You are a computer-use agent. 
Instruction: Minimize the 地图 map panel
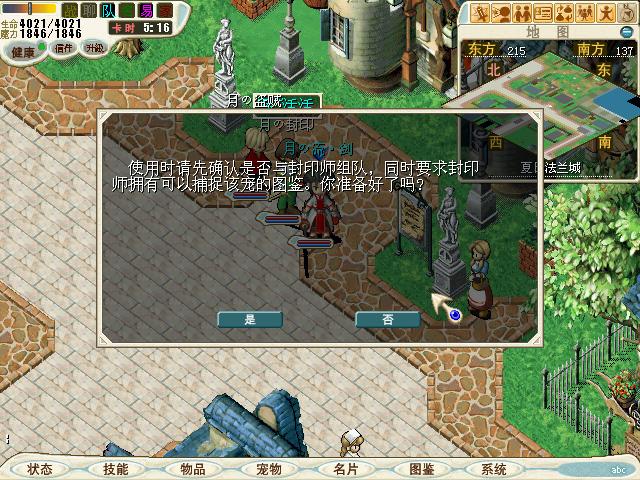[627, 31]
